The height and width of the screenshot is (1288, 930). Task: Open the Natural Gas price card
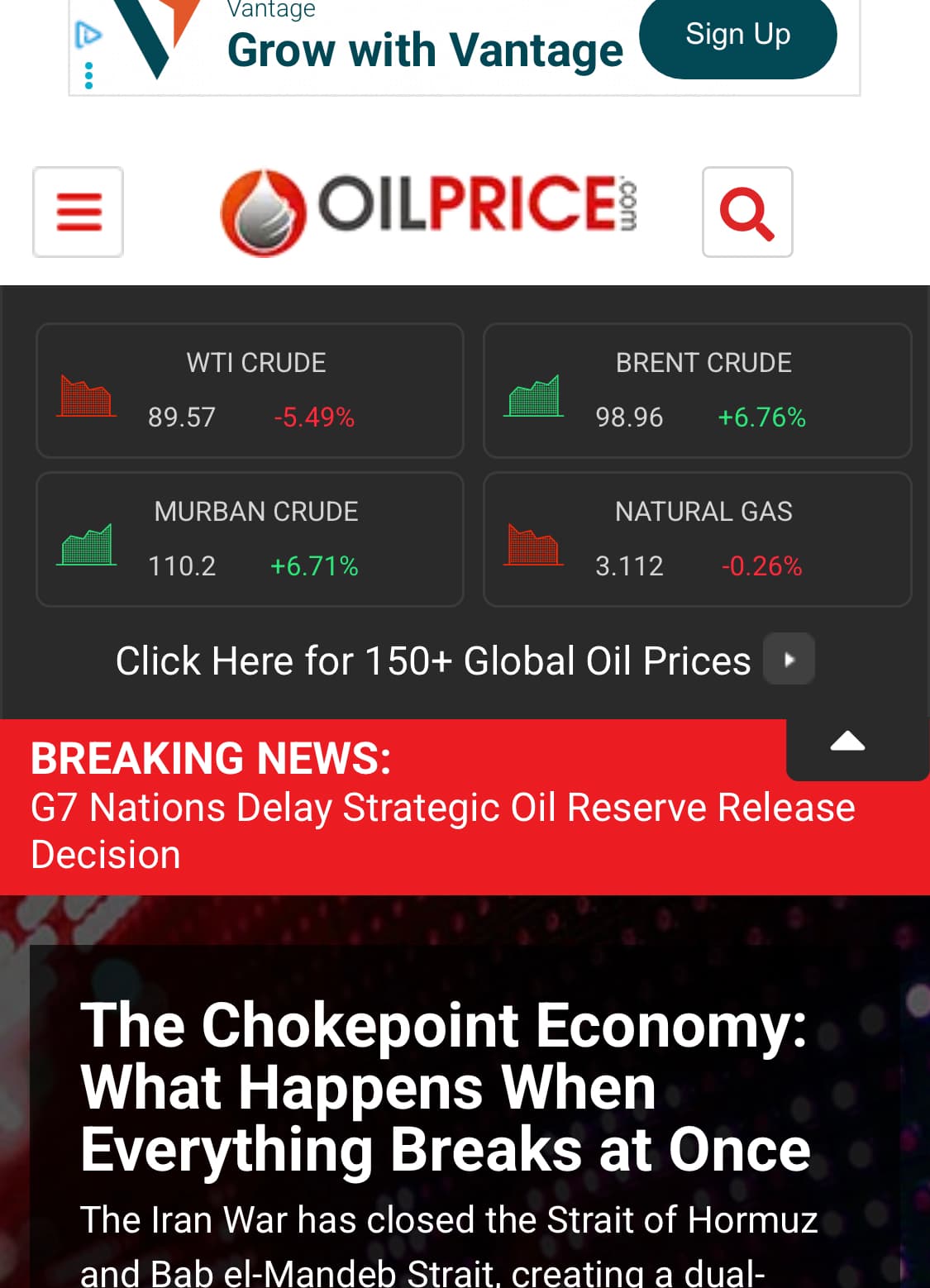coord(697,539)
